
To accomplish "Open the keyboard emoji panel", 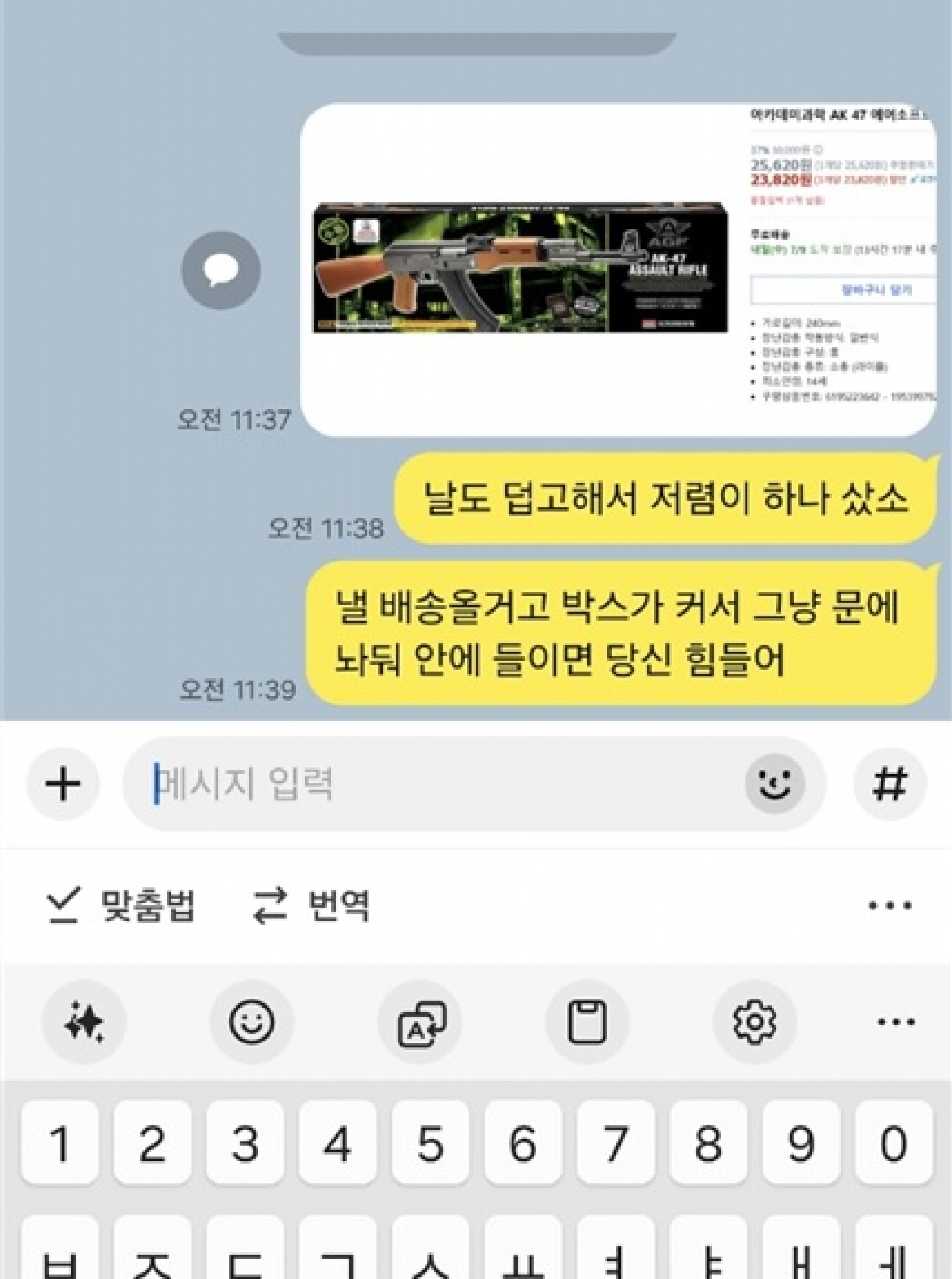I will pyautogui.click(x=252, y=1022).
